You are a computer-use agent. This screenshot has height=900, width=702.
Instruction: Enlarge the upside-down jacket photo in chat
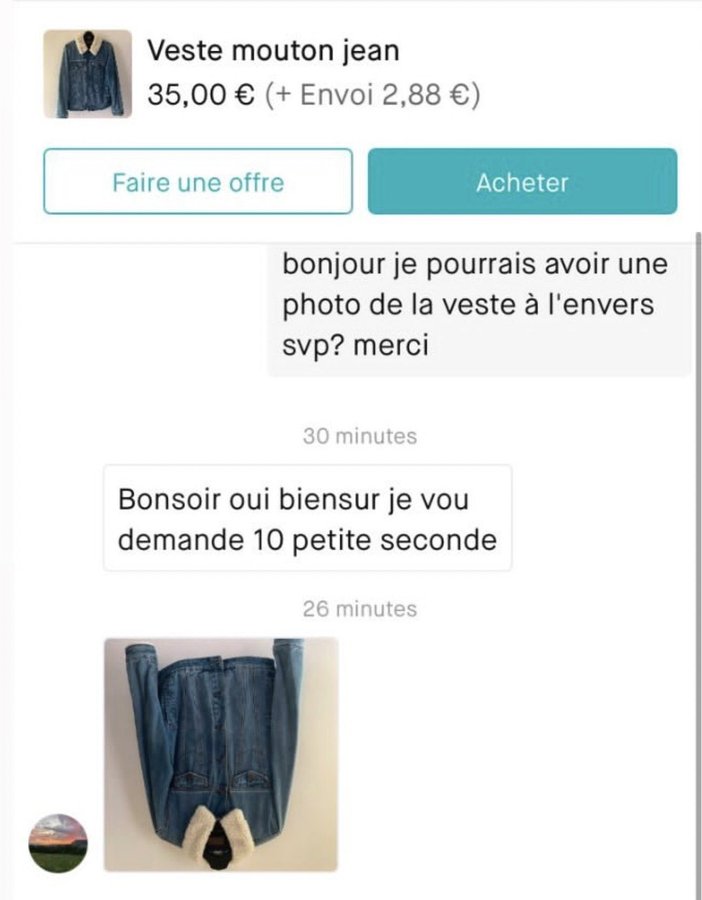click(x=221, y=754)
